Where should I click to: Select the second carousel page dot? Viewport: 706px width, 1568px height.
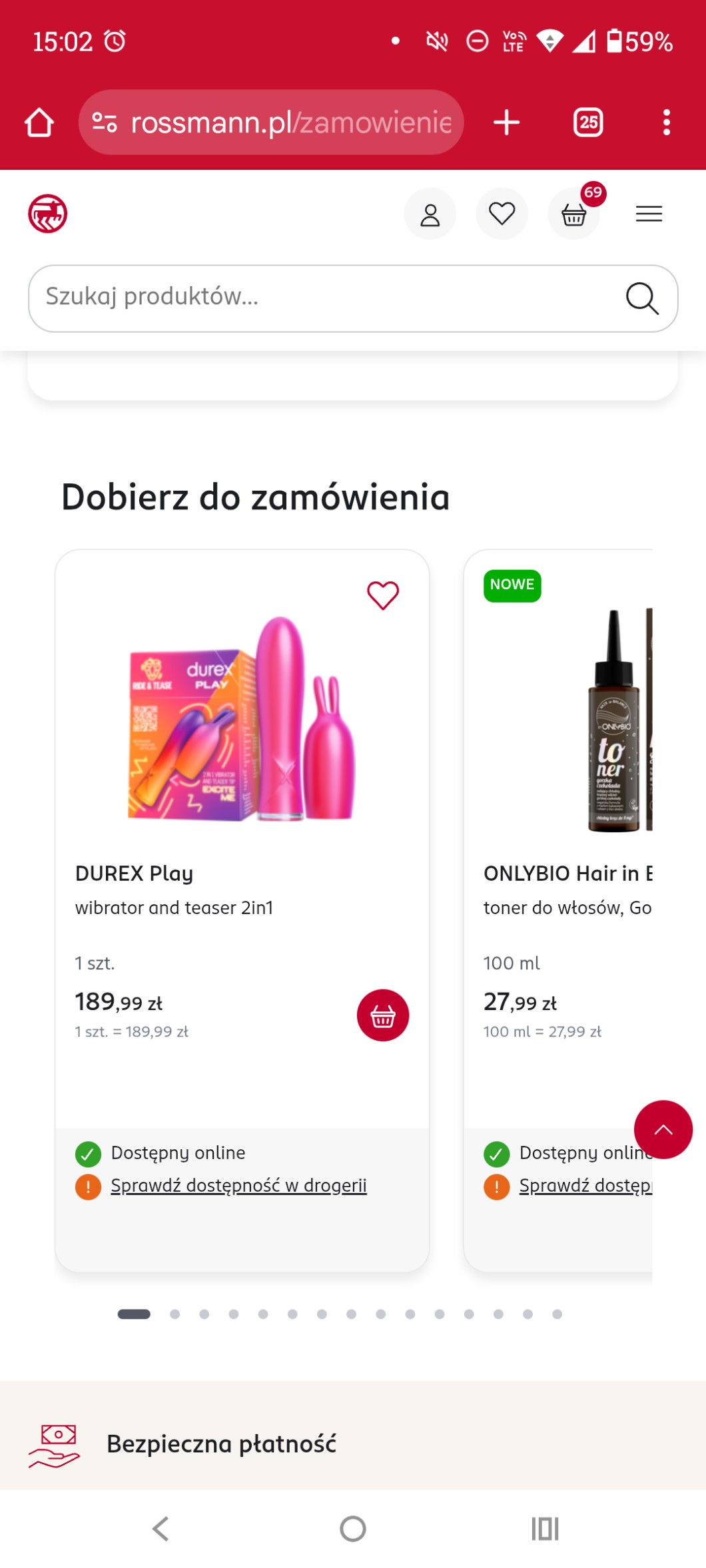pyautogui.click(x=175, y=1314)
